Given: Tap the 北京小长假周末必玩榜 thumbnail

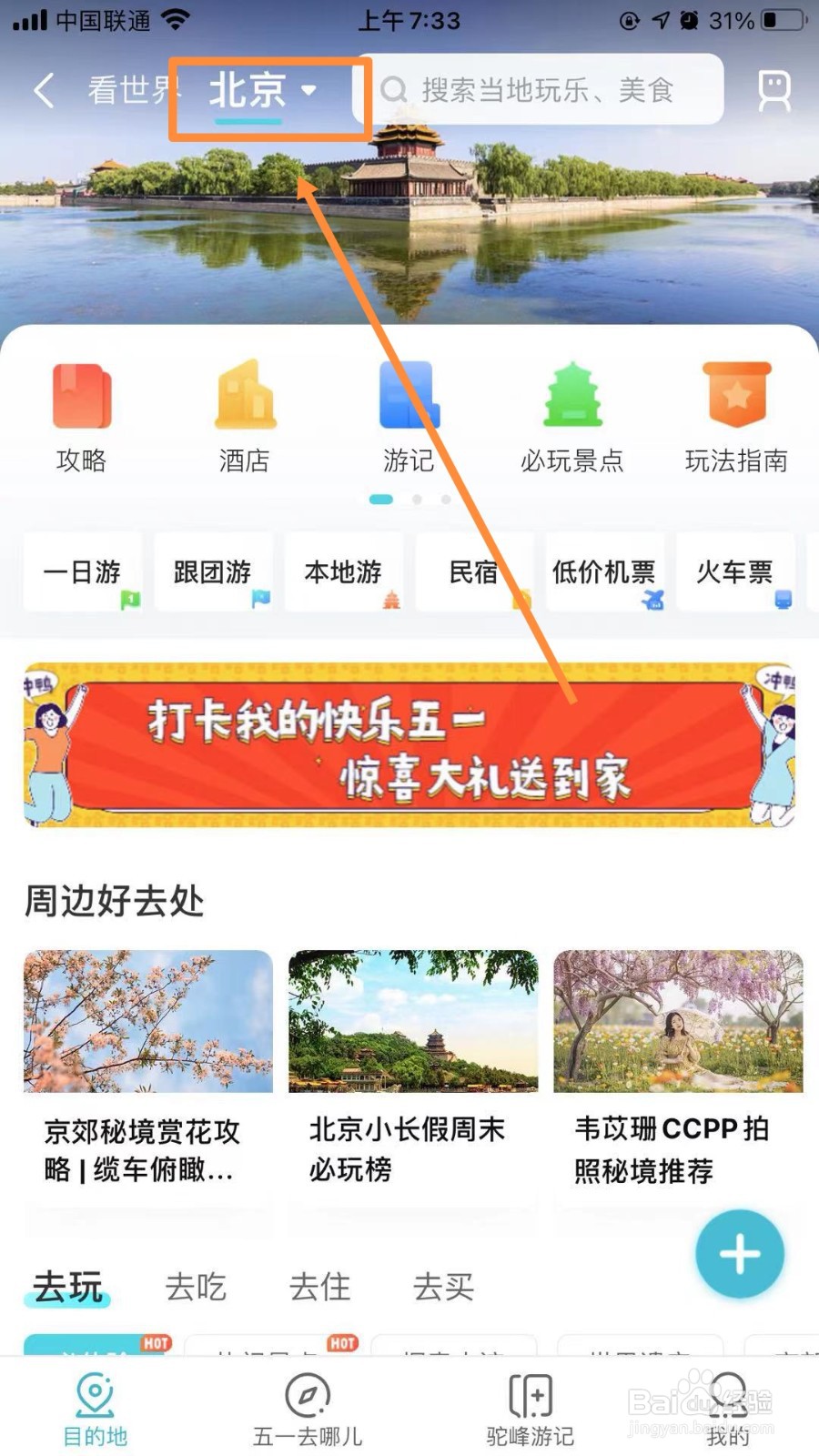Looking at the screenshot, I should pyautogui.click(x=412, y=1021).
